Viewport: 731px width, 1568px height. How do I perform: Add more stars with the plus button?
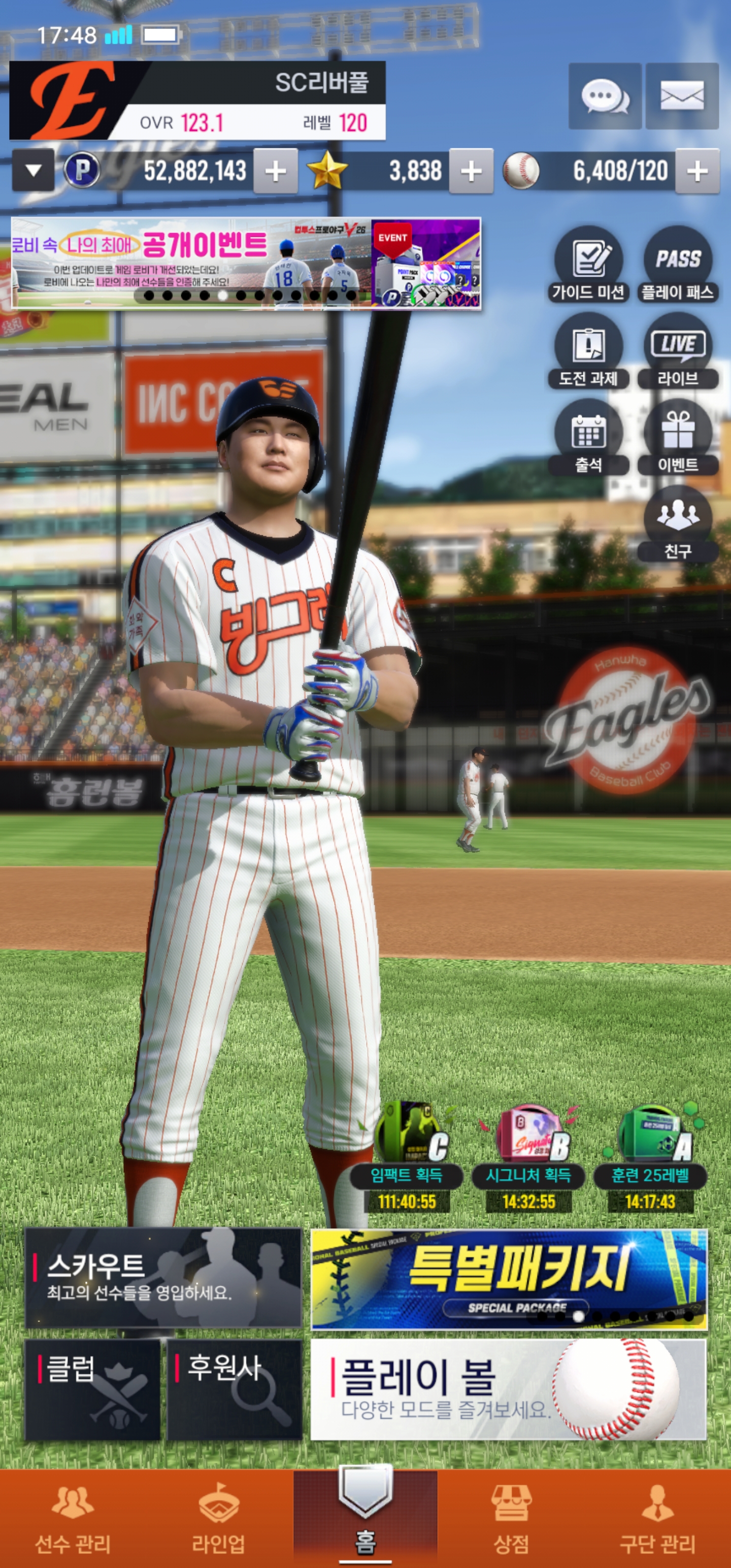471,171
